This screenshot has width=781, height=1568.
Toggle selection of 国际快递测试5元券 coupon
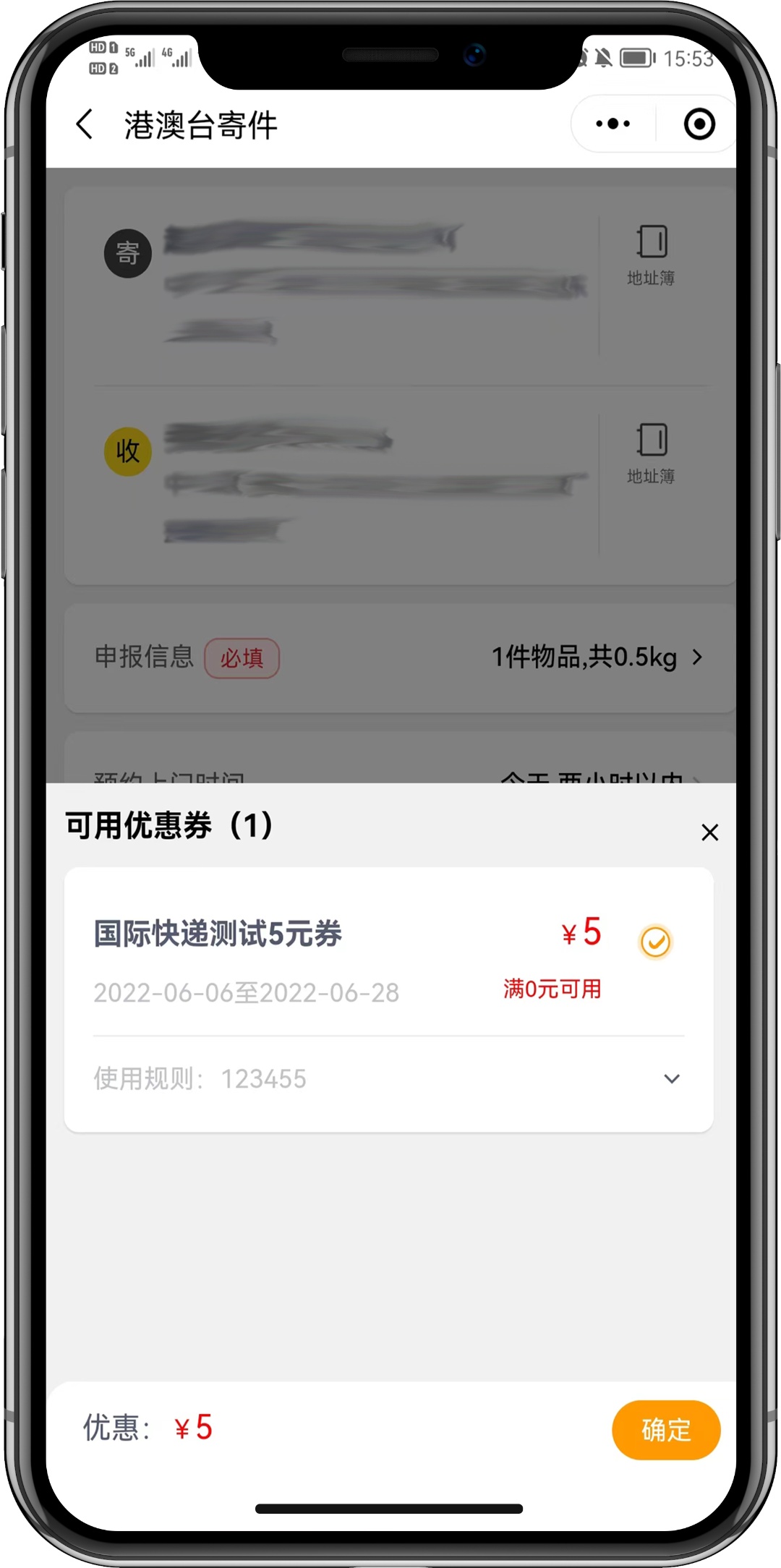[x=655, y=942]
